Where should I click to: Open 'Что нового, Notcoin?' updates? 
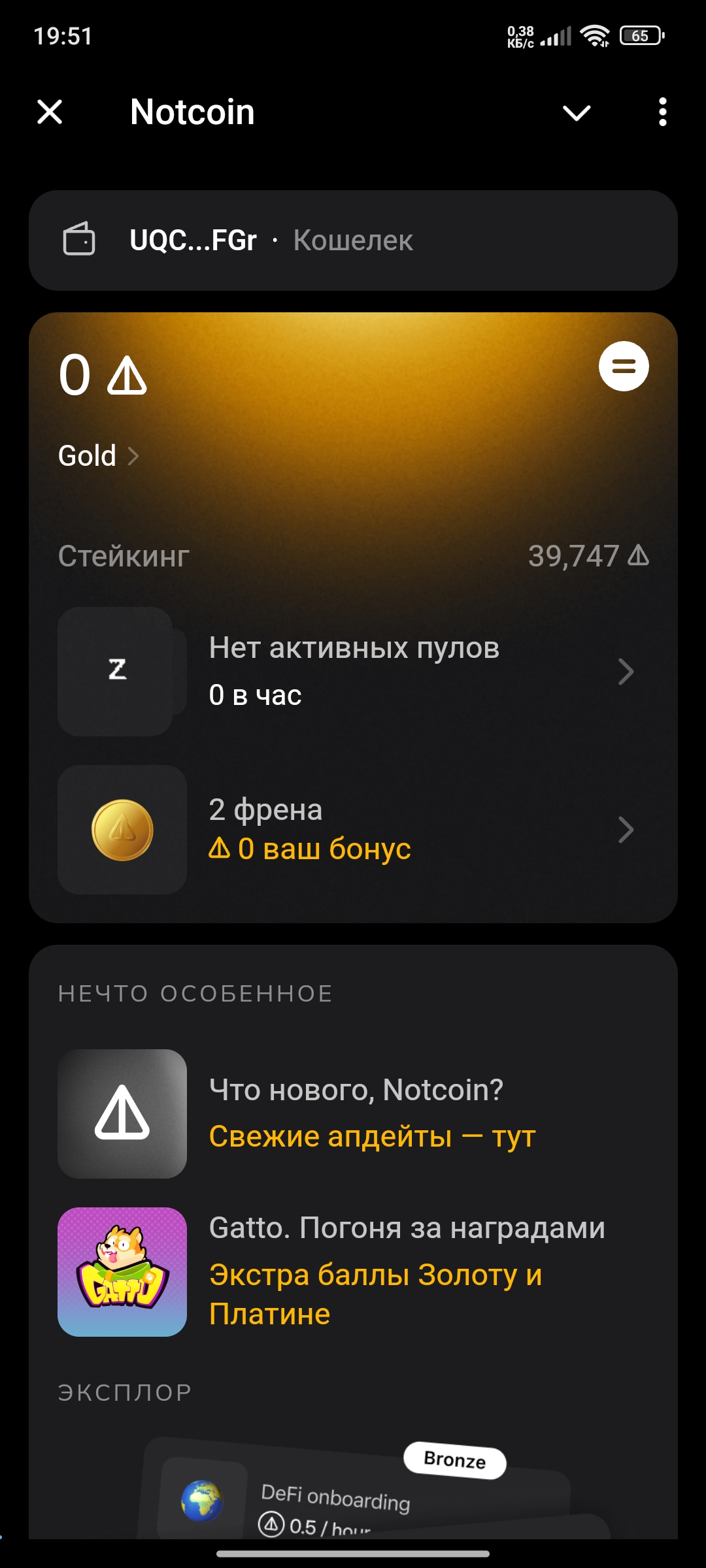(353, 1113)
